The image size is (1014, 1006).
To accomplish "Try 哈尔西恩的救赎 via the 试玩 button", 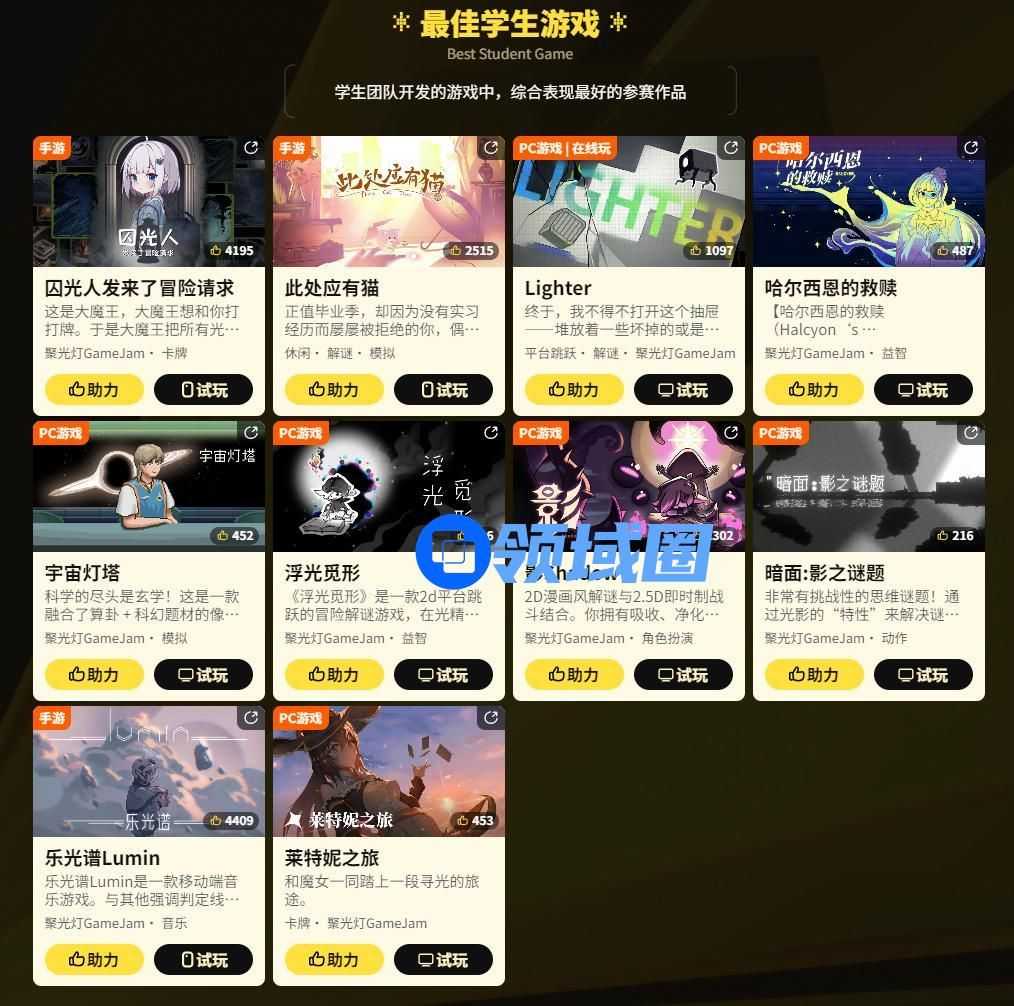I will [x=923, y=390].
